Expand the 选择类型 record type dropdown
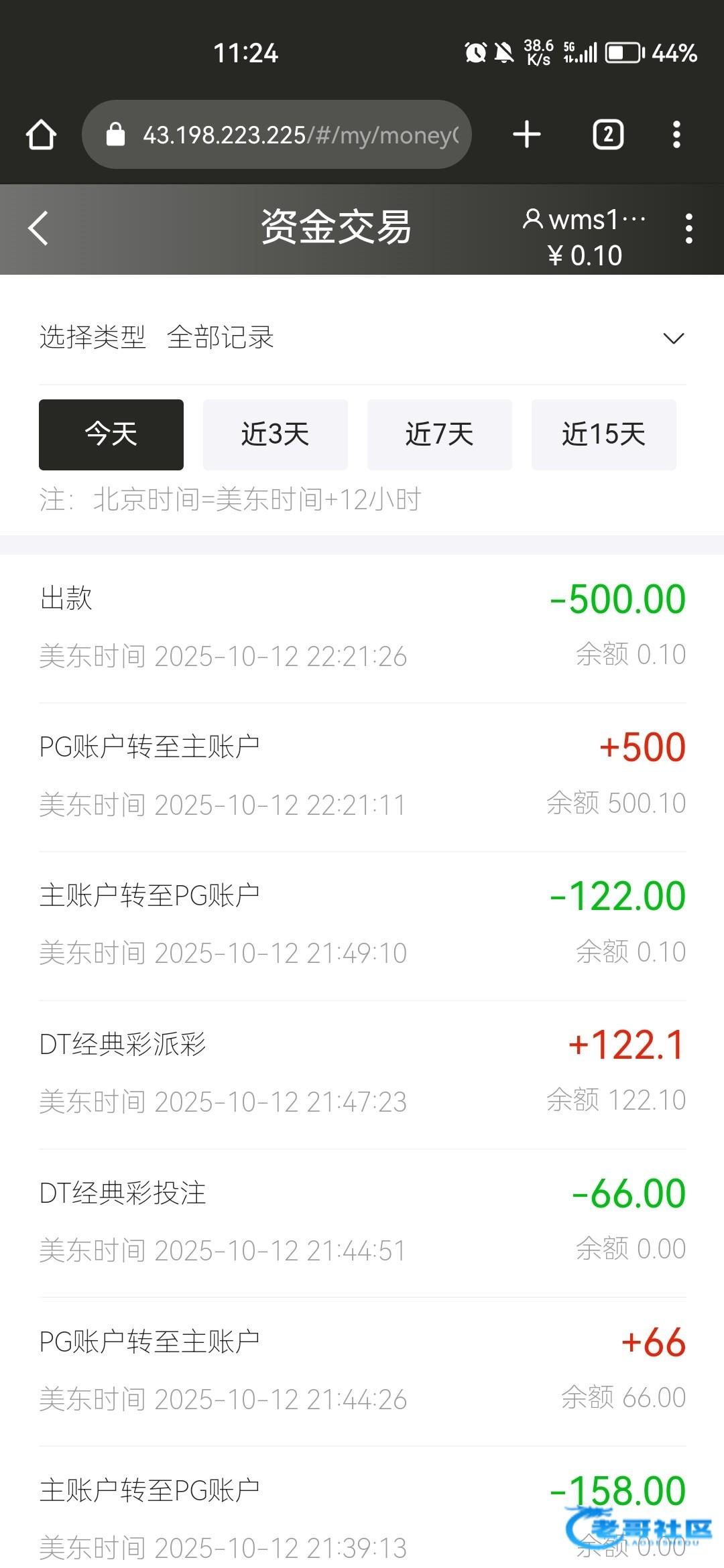This screenshot has width=724, height=1568. (673, 338)
